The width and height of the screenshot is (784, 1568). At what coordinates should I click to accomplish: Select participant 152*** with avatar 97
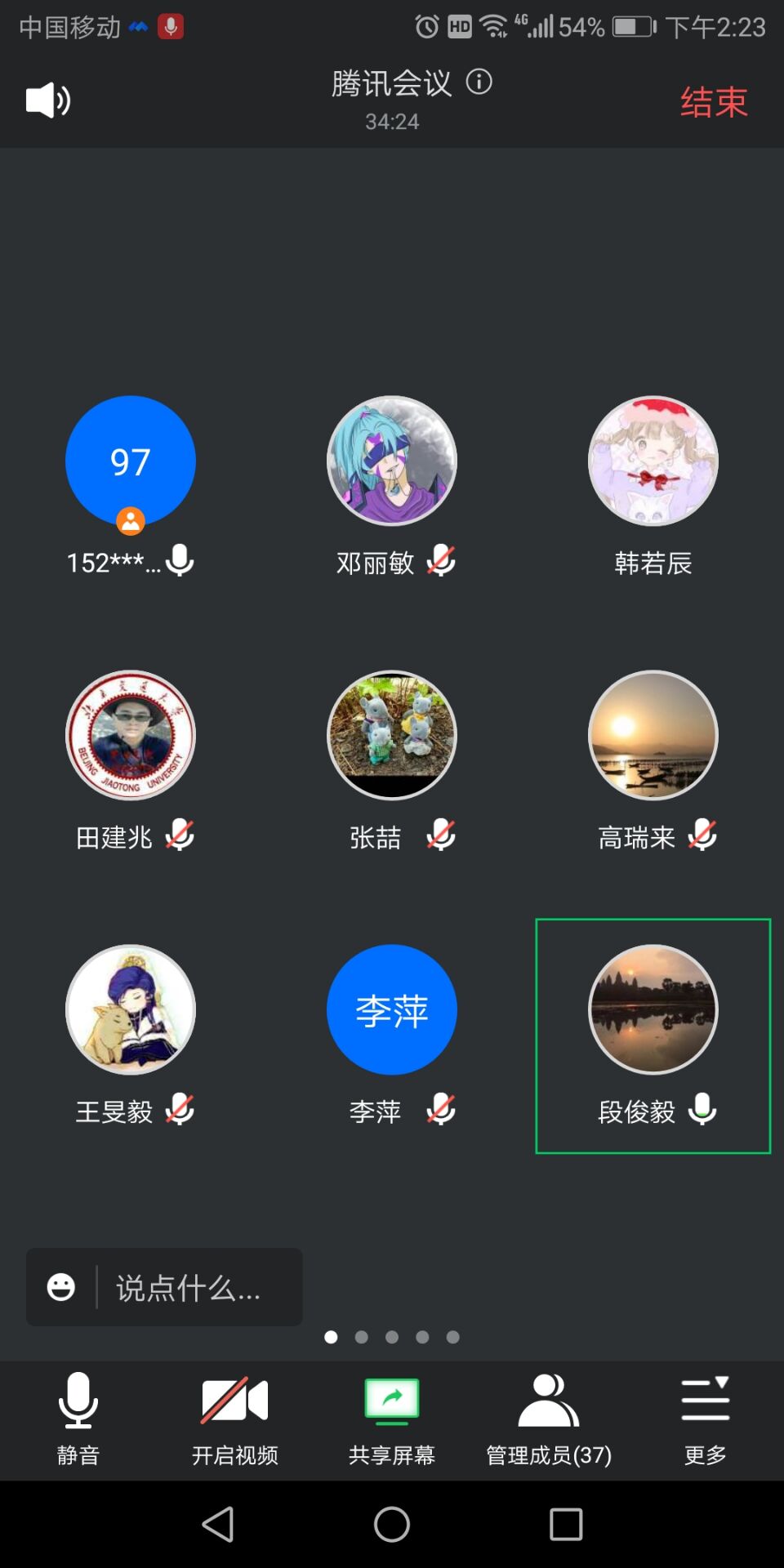click(x=131, y=462)
